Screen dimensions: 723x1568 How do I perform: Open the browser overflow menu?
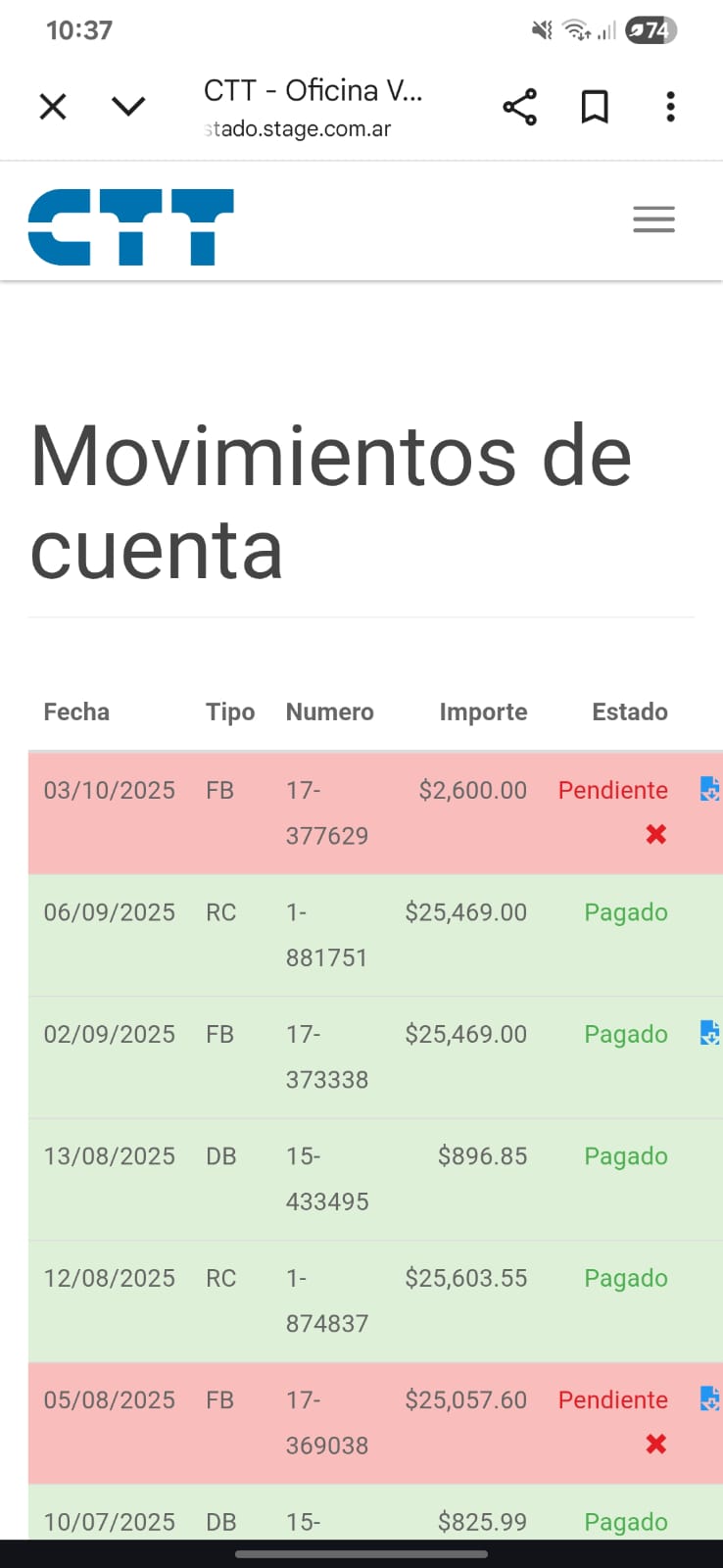point(670,107)
